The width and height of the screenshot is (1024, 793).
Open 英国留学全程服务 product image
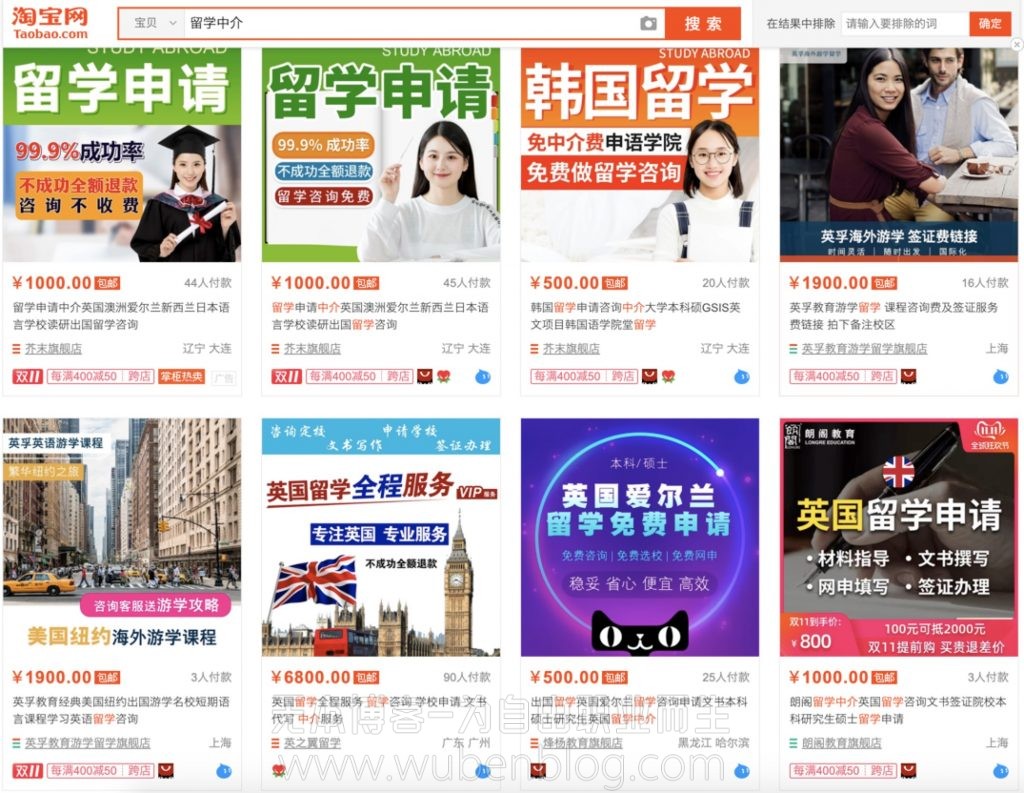coord(380,537)
